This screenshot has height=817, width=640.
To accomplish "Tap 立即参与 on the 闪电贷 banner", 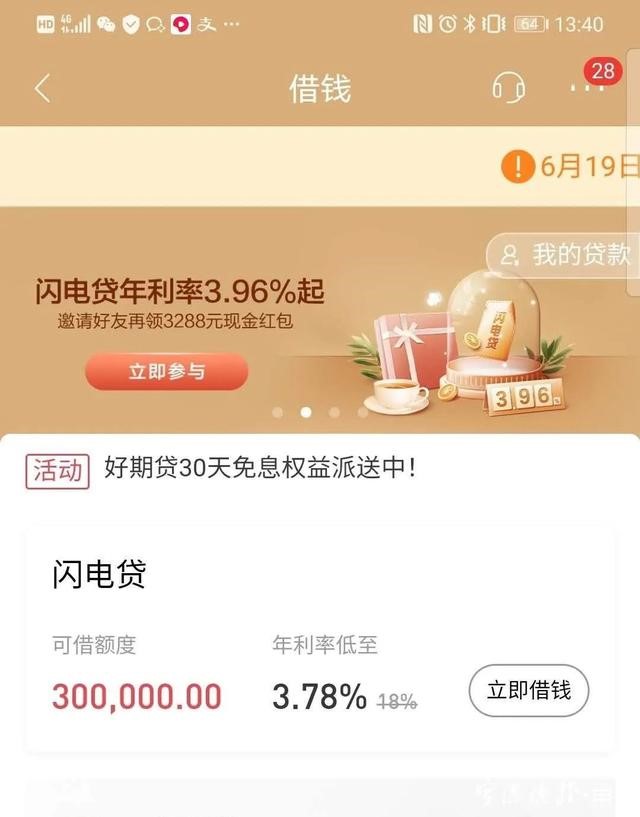I will pyautogui.click(x=166, y=372).
